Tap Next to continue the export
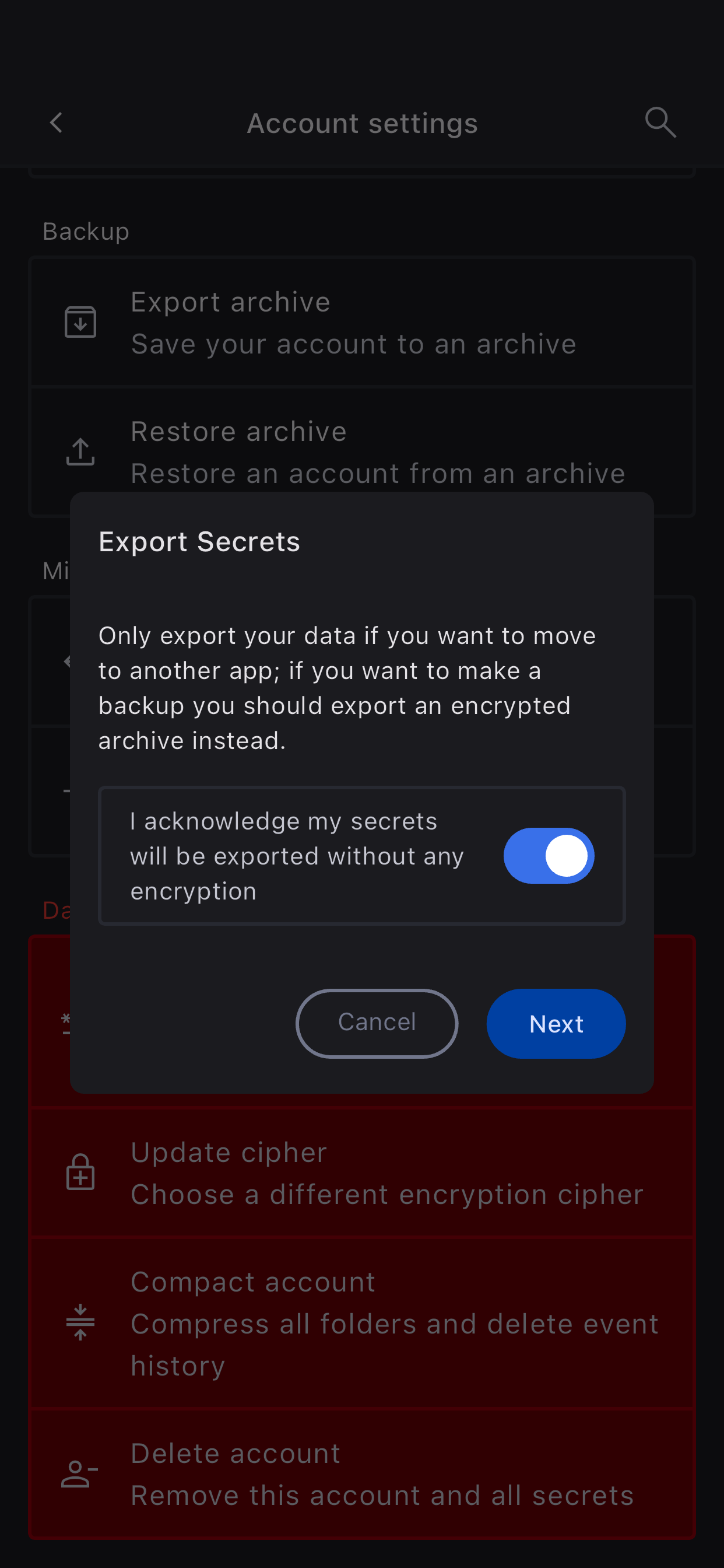The width and height of the screenshot is (724, 1568). click(556, 1024)
